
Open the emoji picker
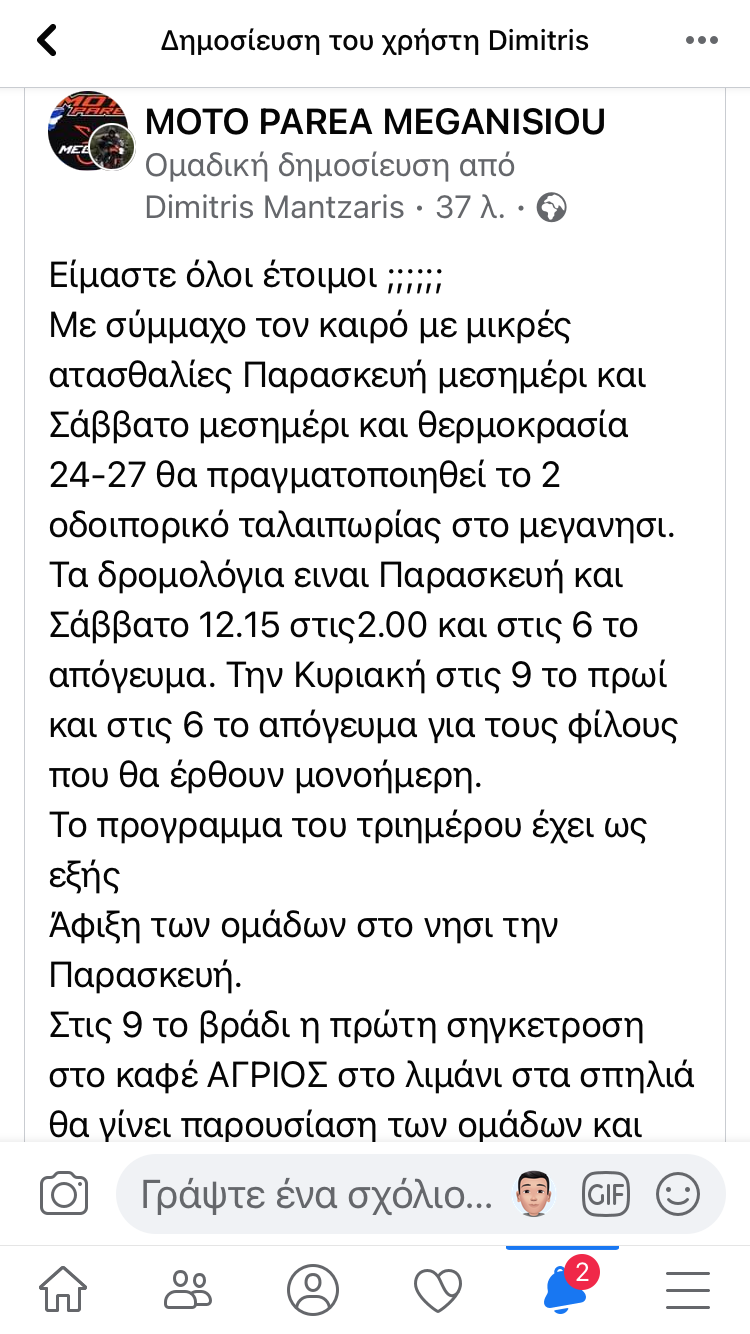[x=678, y=1194]
